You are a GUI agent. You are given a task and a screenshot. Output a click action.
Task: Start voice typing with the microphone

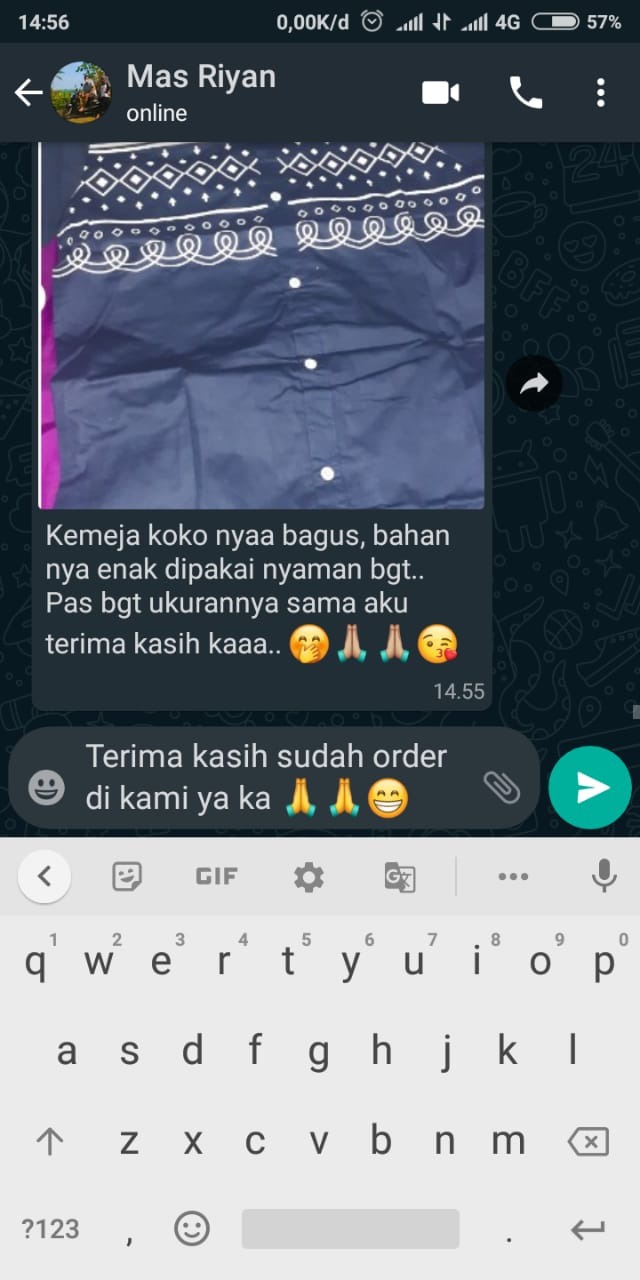pos(603,877)
